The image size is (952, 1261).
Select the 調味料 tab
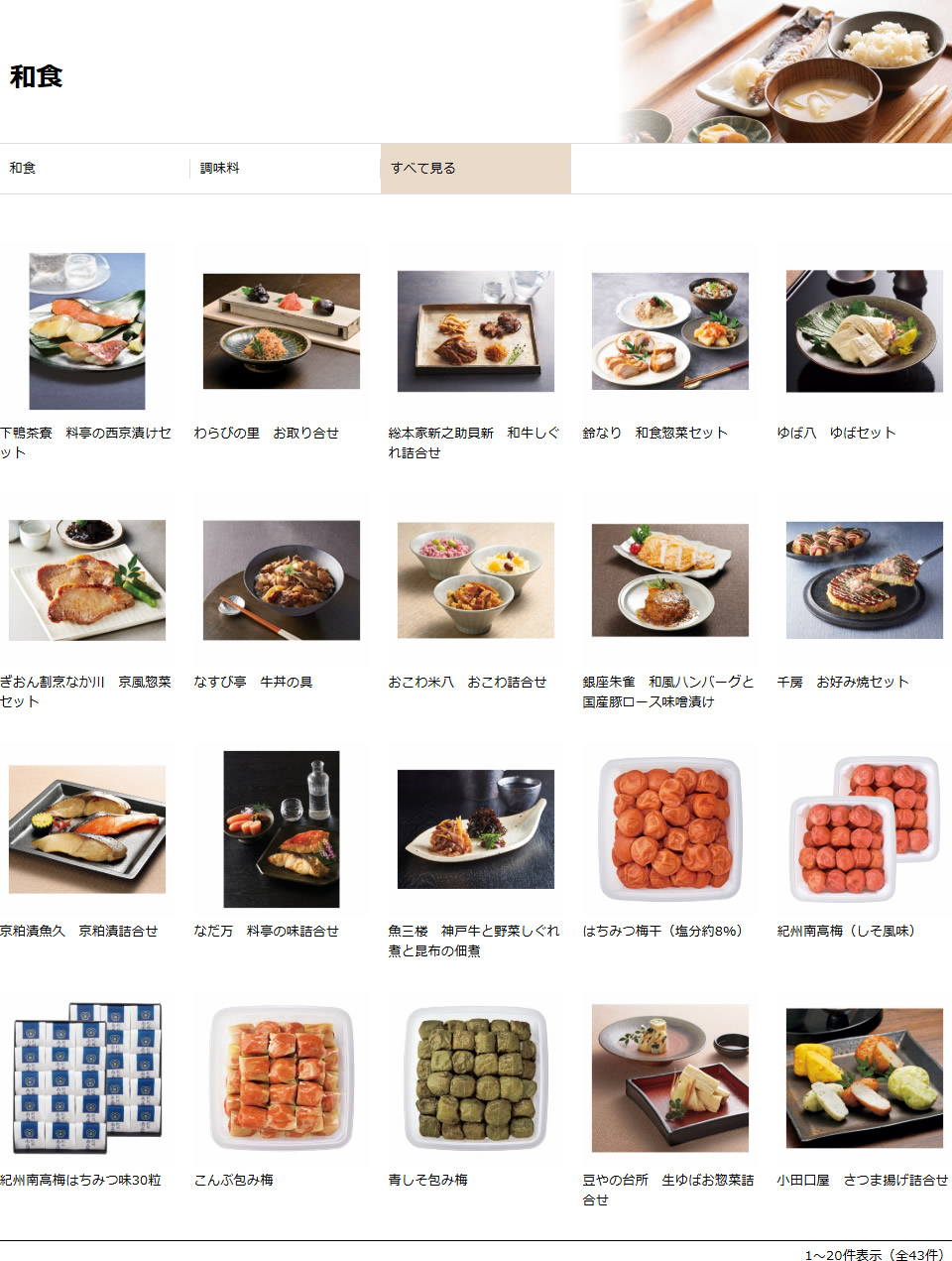tap(220, 169)
